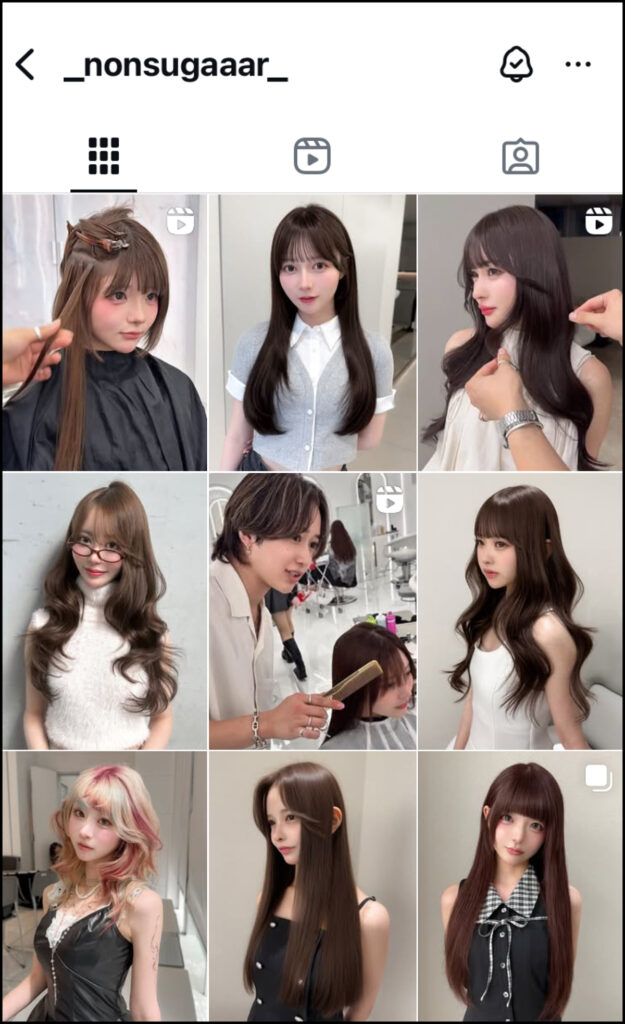This screenshot has height=1024, width=625.
Task: Switch to the tagged photos tab
Action: click(x=520, y=156)
